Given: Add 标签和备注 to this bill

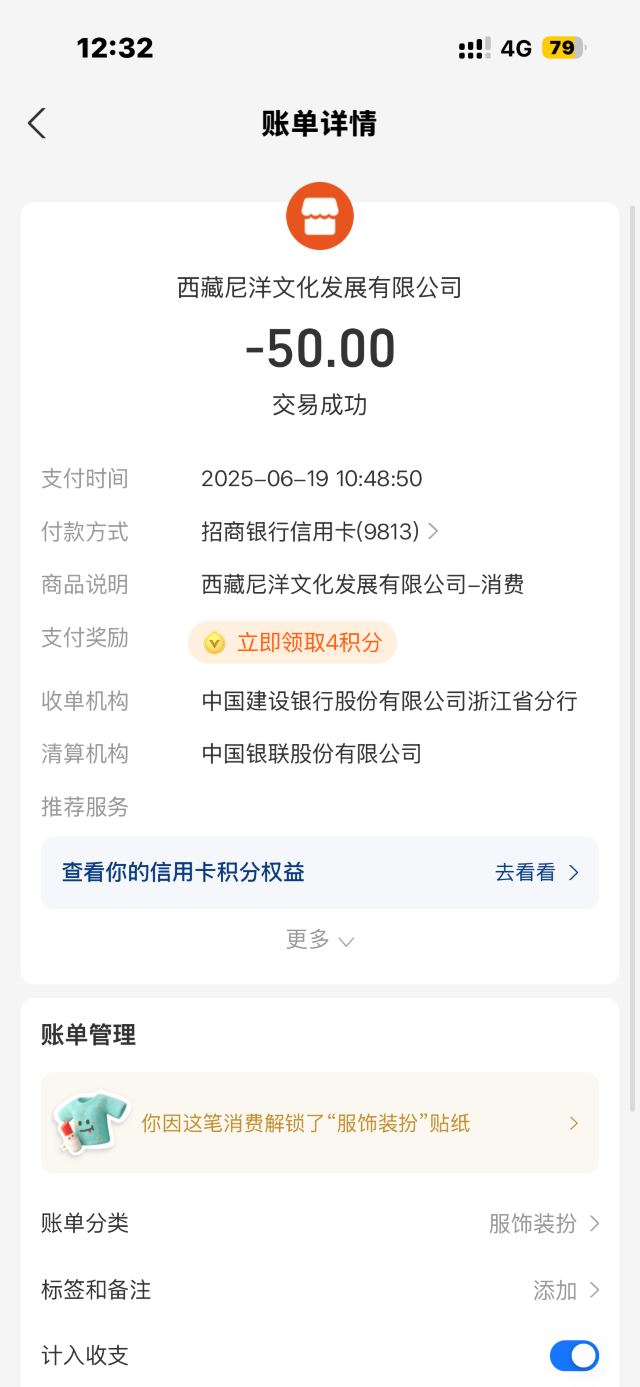Looking at the screenshot, I should click(320, 1290).
